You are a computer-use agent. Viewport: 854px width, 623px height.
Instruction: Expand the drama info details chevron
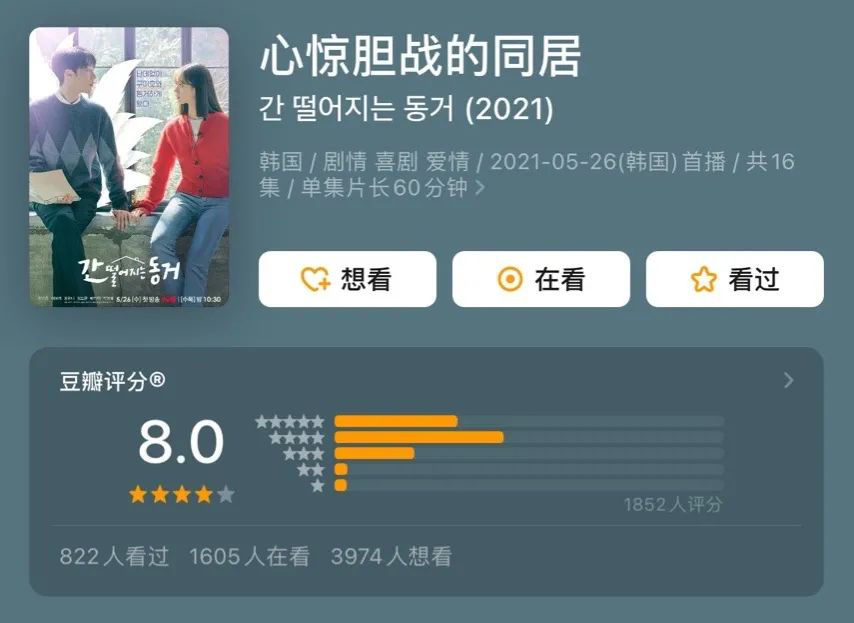pyautogui.click(x=481, y=188)
